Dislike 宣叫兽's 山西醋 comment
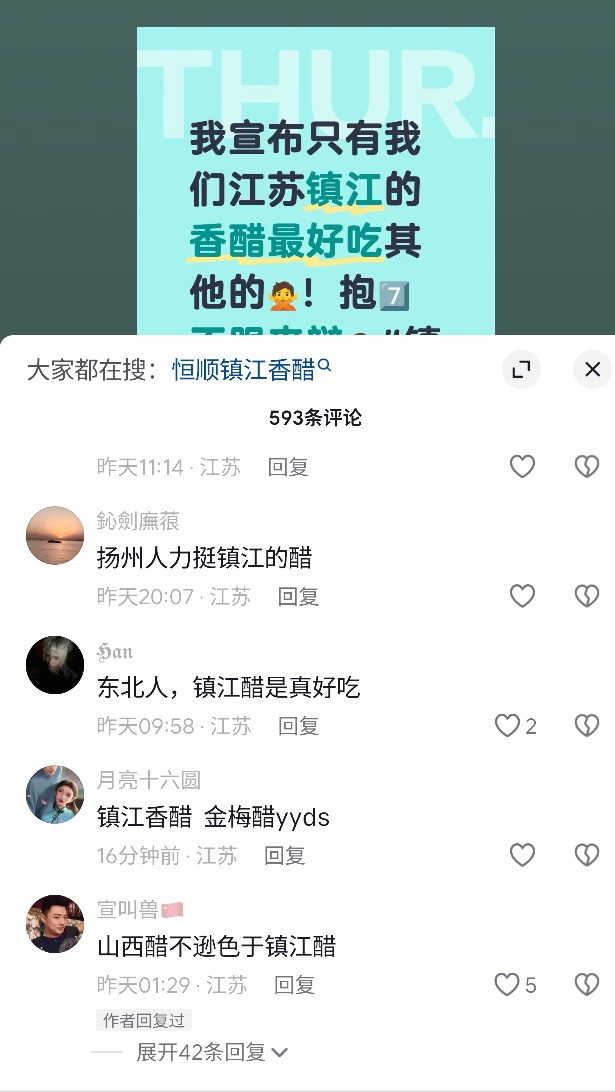615x1092 pixels. tap(586, 985)
